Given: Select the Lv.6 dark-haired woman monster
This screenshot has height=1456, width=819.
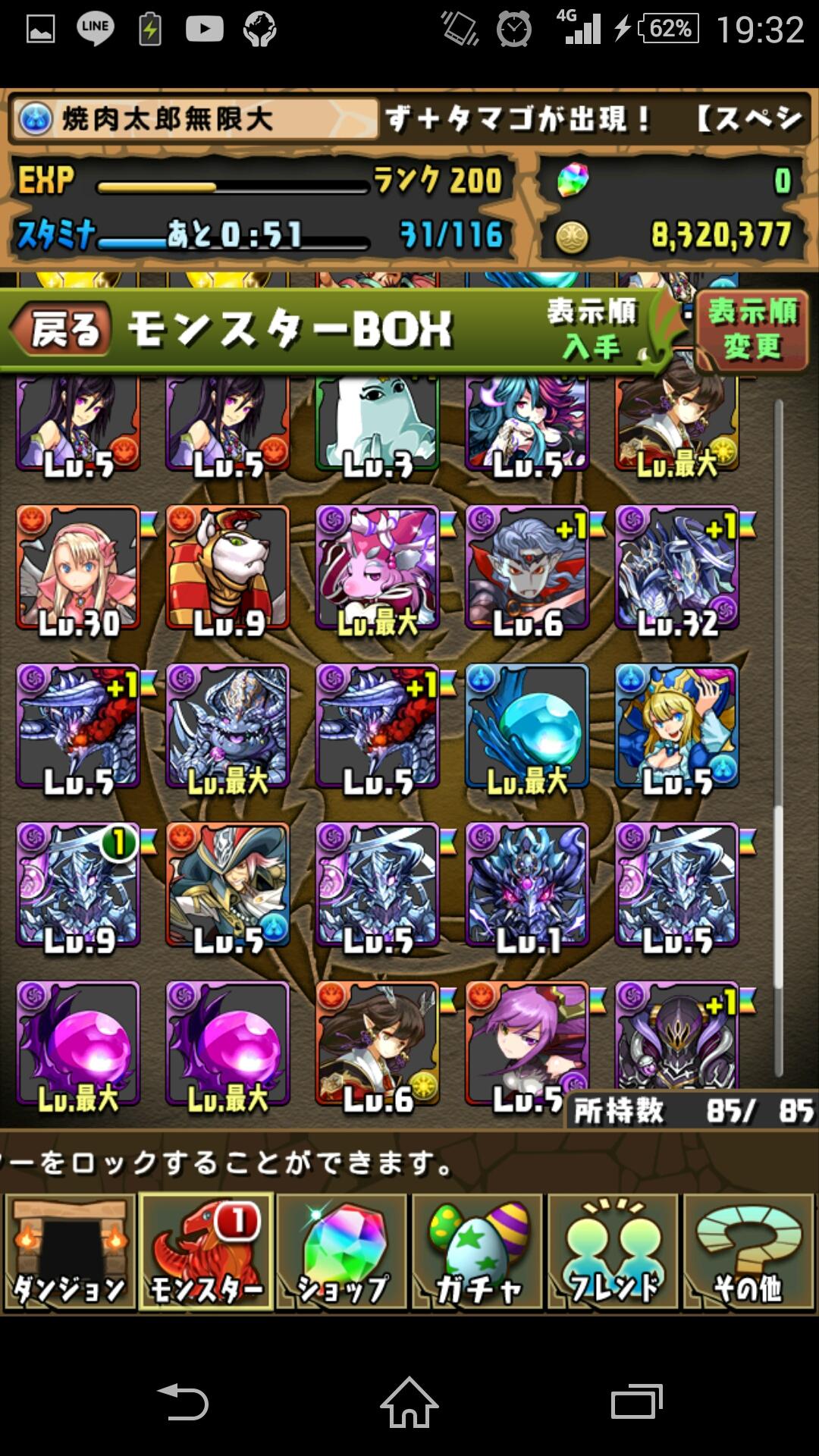Looking at the screenshot, I should (377, 1043).
